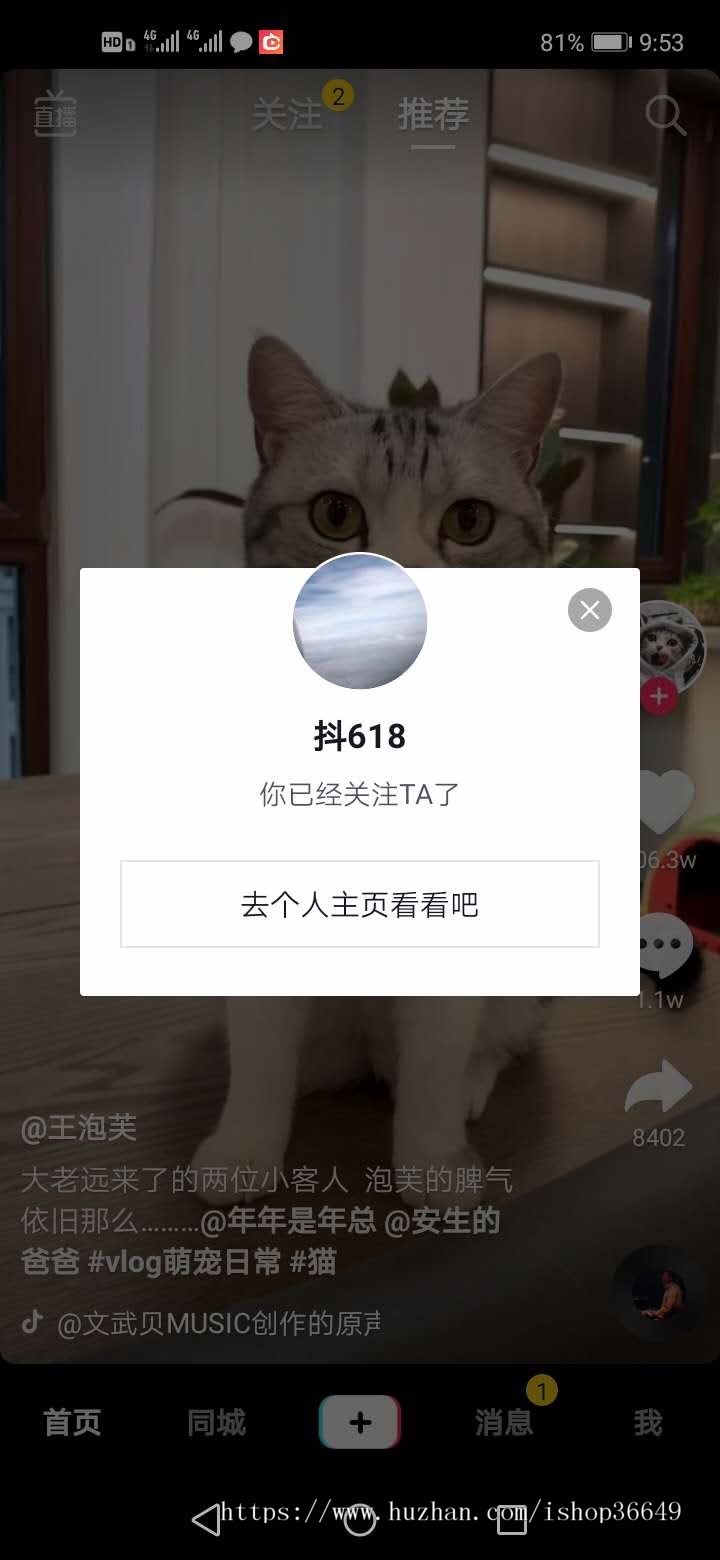Viewport: 720px width, 1560px height.
Task: Dismiss the popup with the X
Action: [x=589, y=610]
